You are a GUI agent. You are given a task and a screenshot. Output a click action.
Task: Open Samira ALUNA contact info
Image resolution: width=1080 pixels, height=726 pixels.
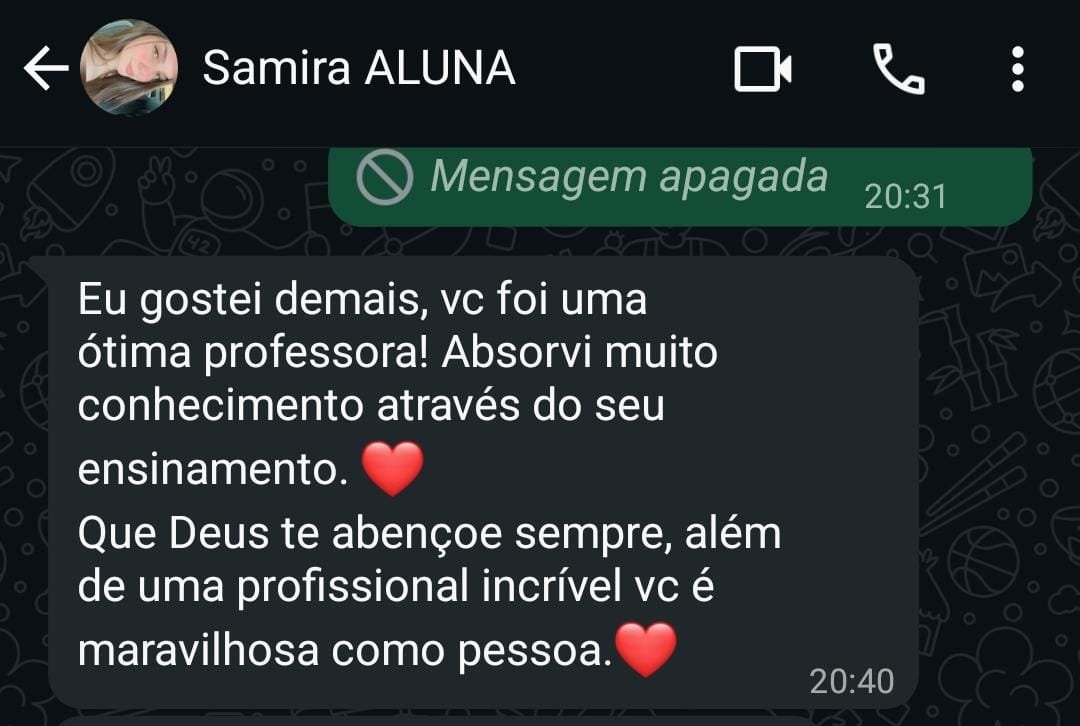click(358, 69)
